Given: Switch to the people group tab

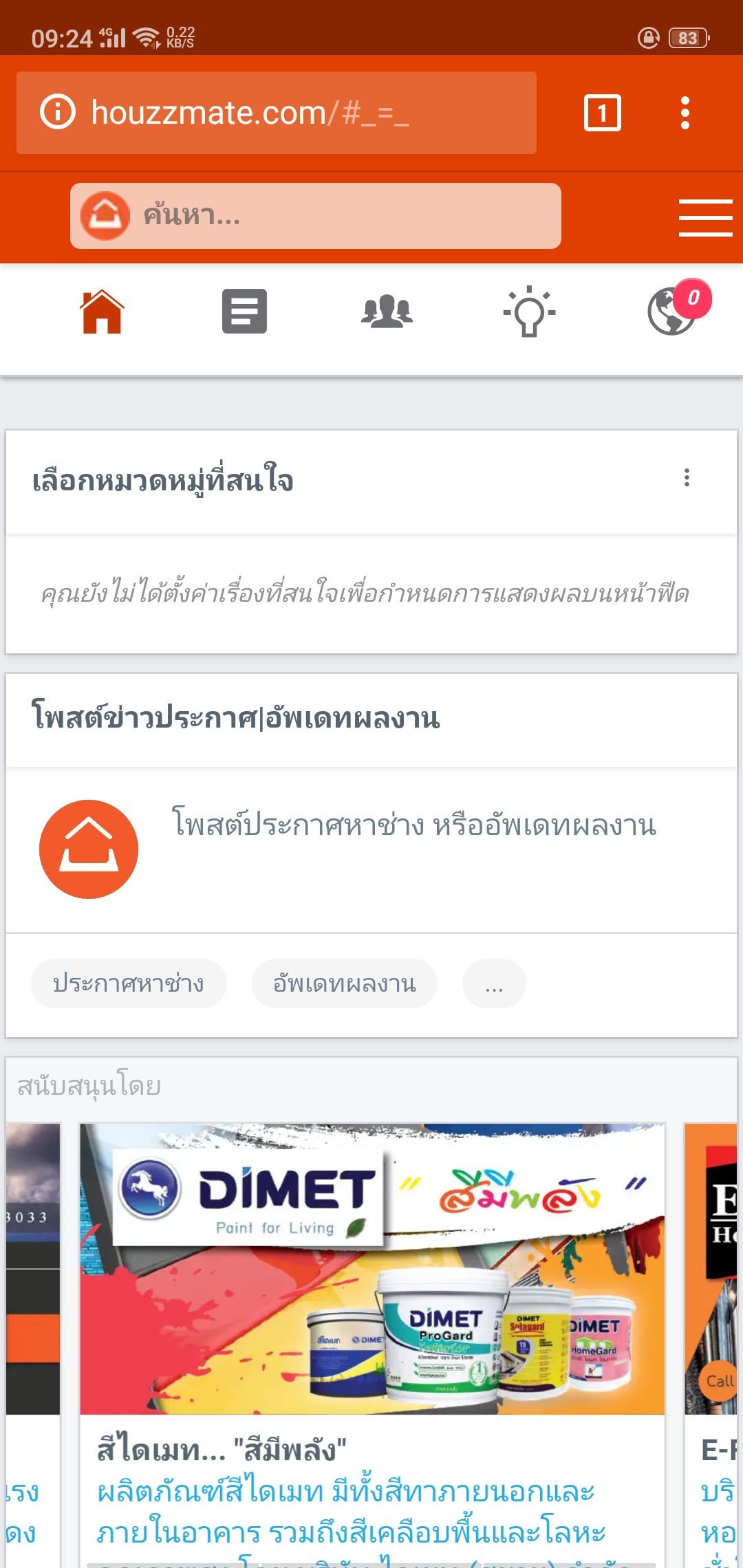Looking at the screenshot, I should (x=387, y=312).
